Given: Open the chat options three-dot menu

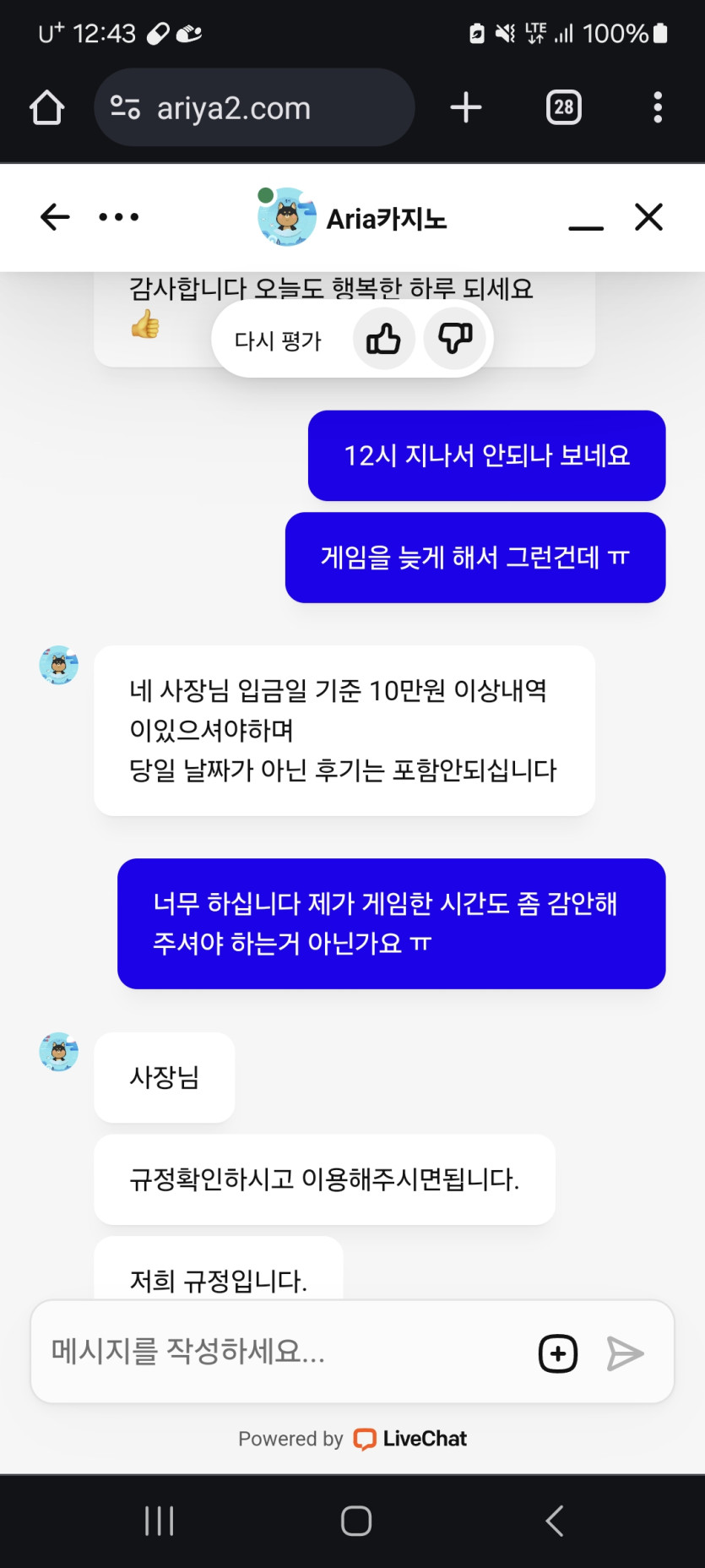Looking at the screenshot, I should 118,217.
